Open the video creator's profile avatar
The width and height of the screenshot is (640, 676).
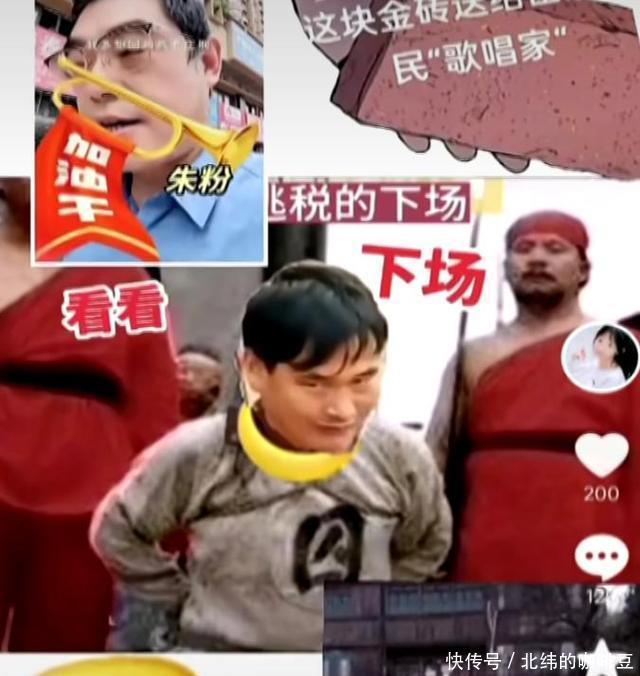point(601,358)
